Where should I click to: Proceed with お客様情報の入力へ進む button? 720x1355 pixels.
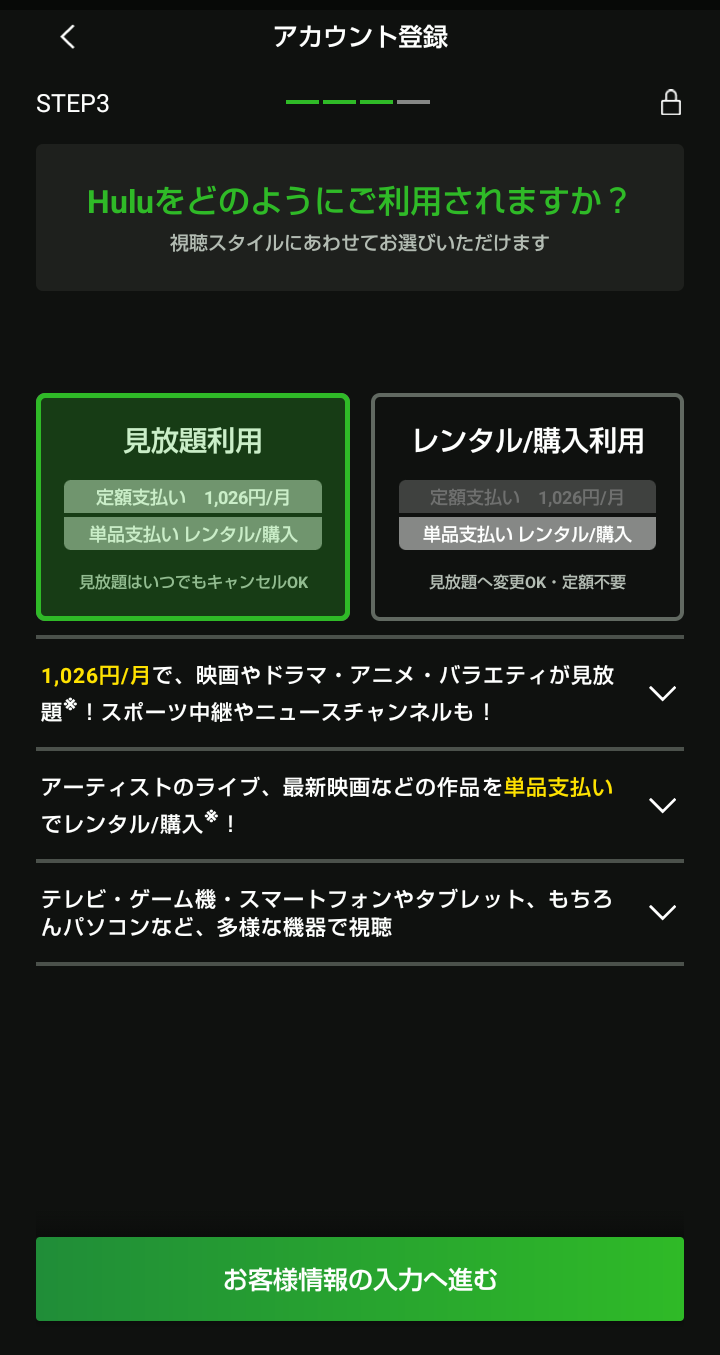360,1279
